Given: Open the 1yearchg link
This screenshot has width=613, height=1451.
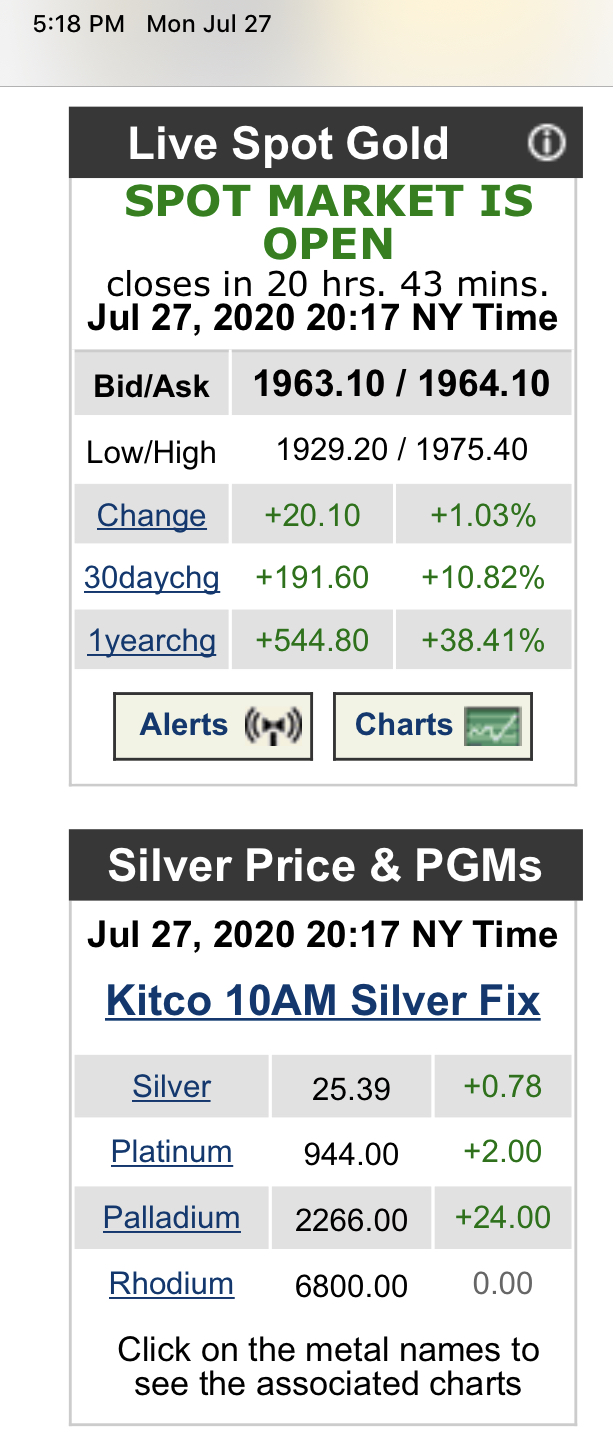Looking at the screenshot, I should point(151,640).
